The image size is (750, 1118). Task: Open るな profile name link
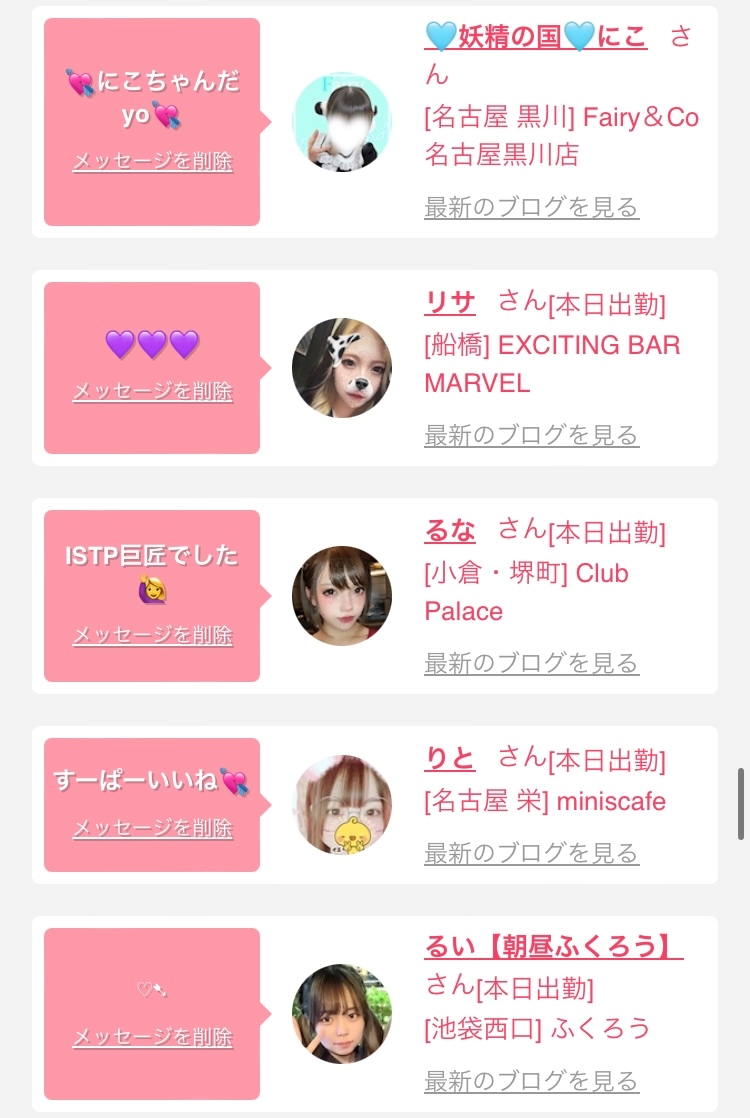(450, 530)
